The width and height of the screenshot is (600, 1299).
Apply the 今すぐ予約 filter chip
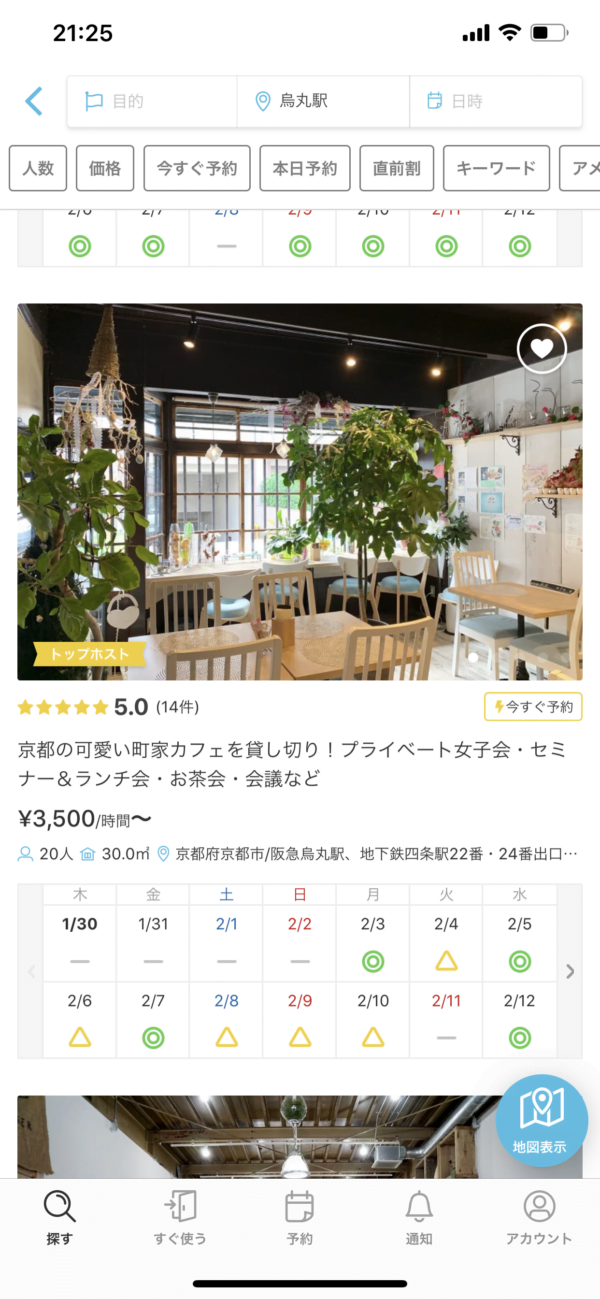[x=197, y=168]
